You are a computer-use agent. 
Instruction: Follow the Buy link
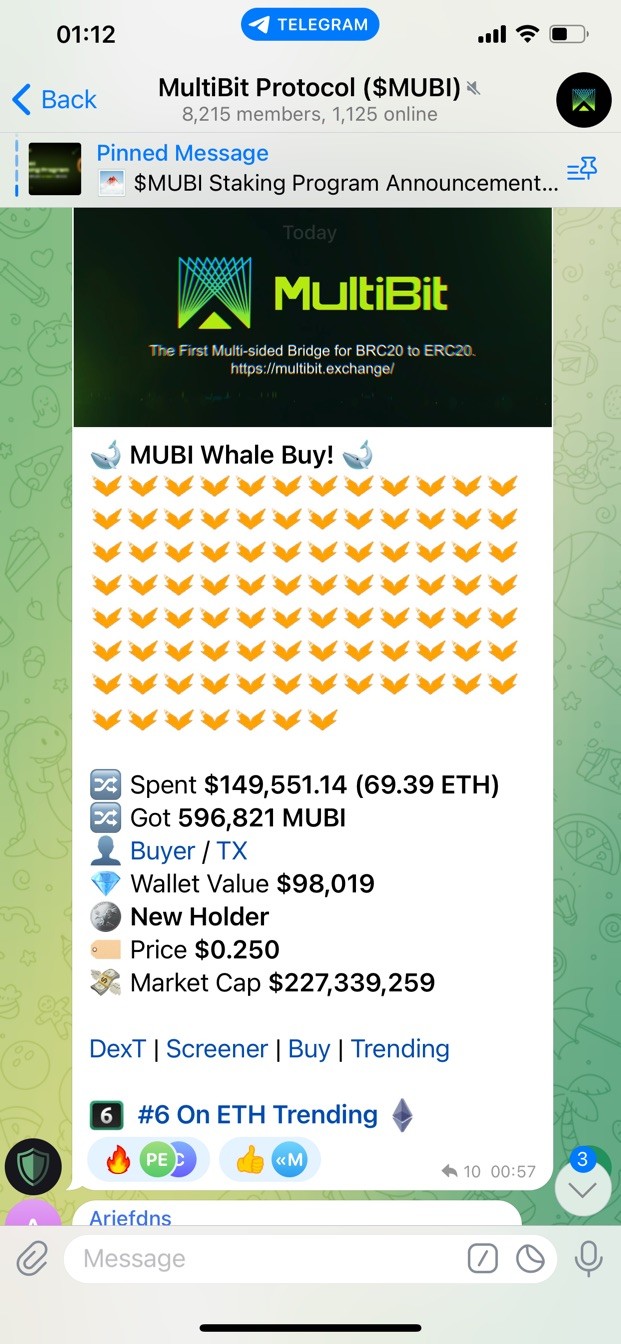(309, 1049)
